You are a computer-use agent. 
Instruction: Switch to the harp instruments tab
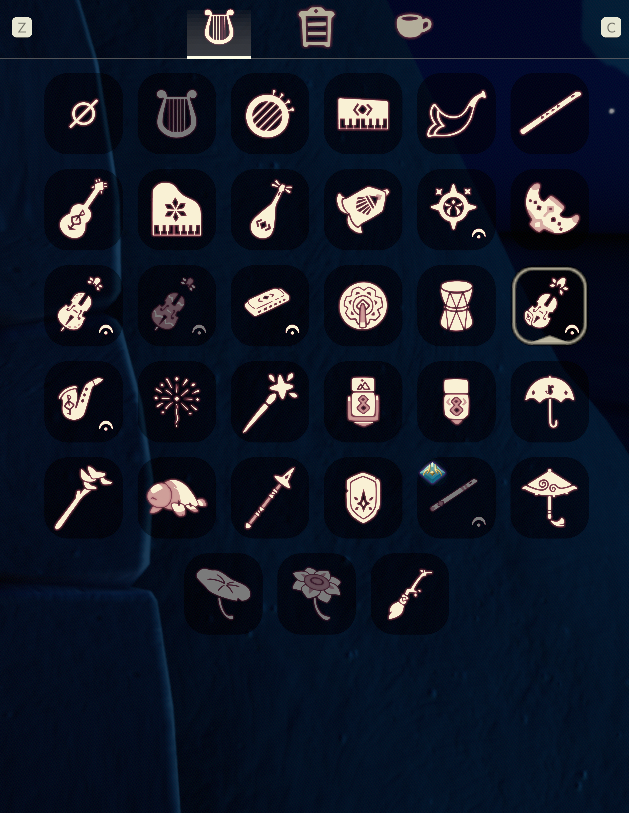[x=218, y=28]
